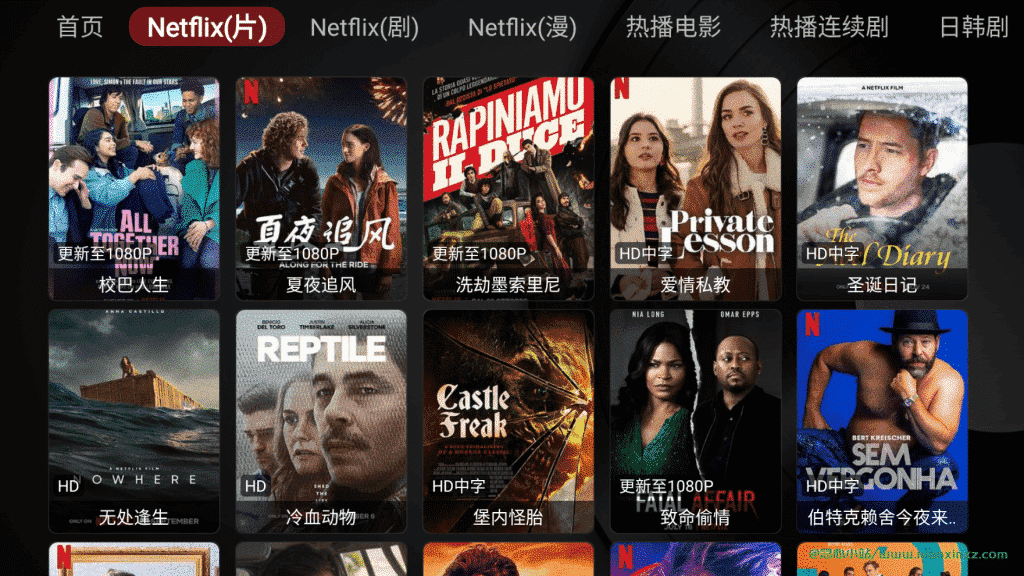Viewport: 1024px width, 576px height.
Task: Open the Netflix(漫) tab
Action: tap(522, 27)
